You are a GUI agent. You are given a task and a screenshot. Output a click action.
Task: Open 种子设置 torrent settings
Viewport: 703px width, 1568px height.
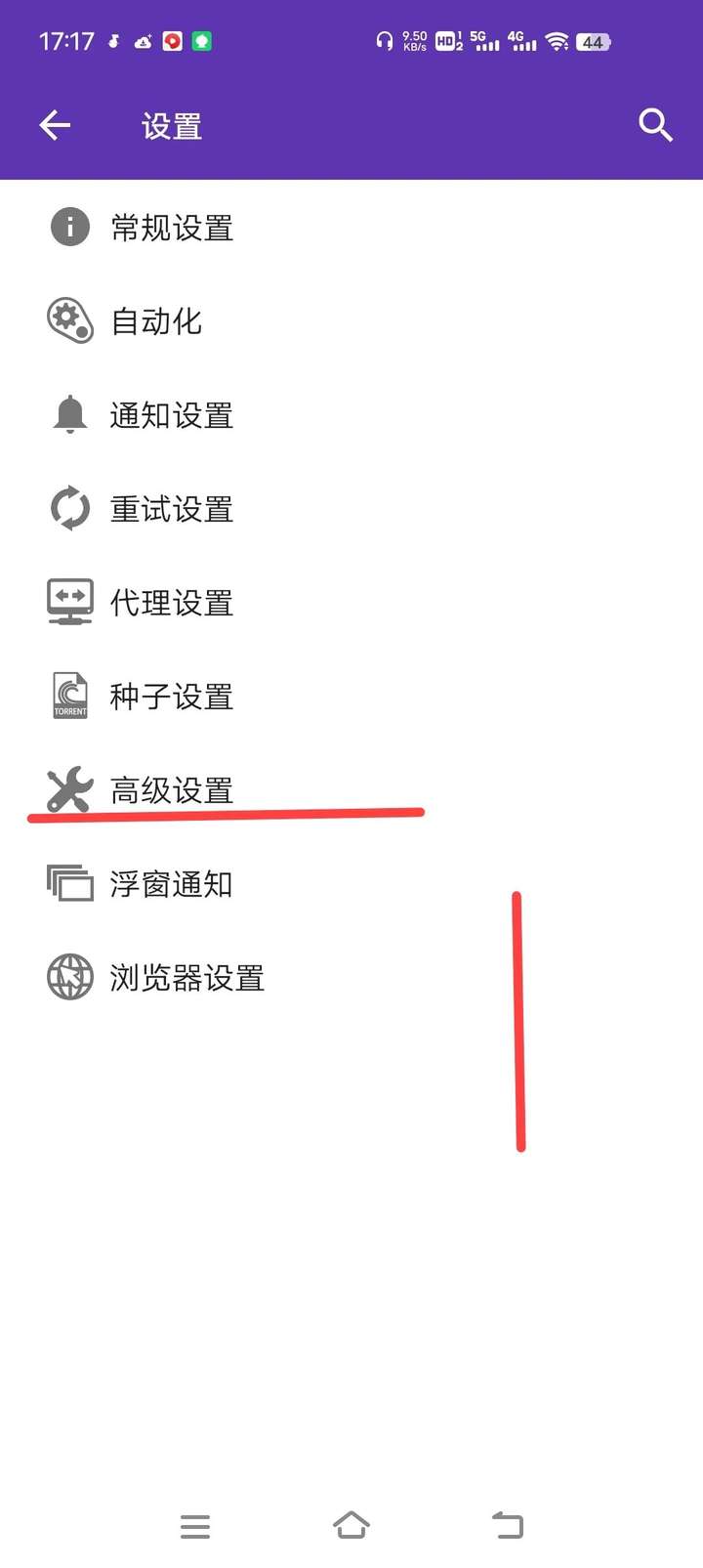point(351,697)
